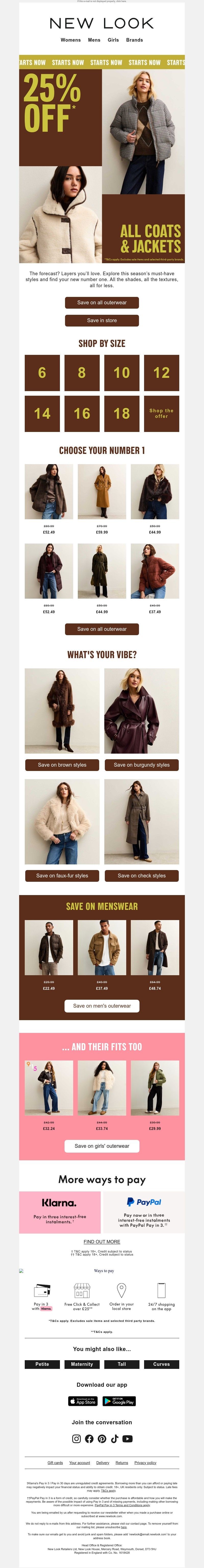Open Save on burgundy styles
Image resolution: width=204 pixels, height=1568 pixels.
pos(142,765)
